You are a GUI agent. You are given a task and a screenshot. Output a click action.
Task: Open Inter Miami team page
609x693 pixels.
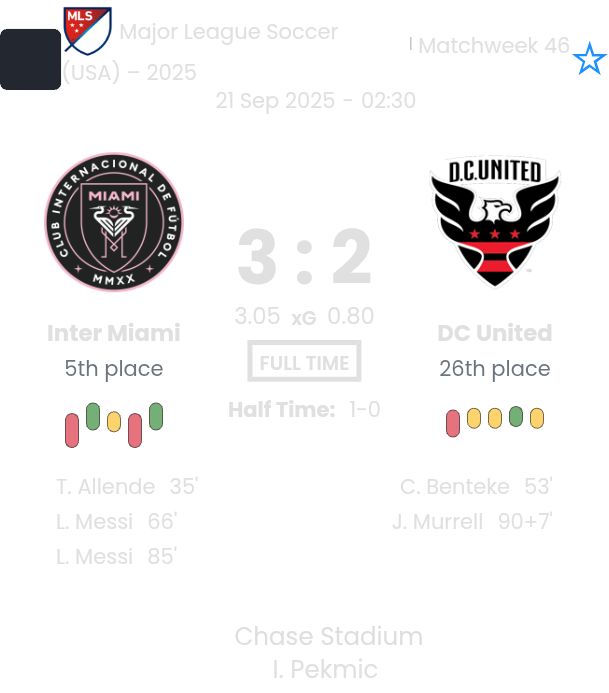(114, 223)
